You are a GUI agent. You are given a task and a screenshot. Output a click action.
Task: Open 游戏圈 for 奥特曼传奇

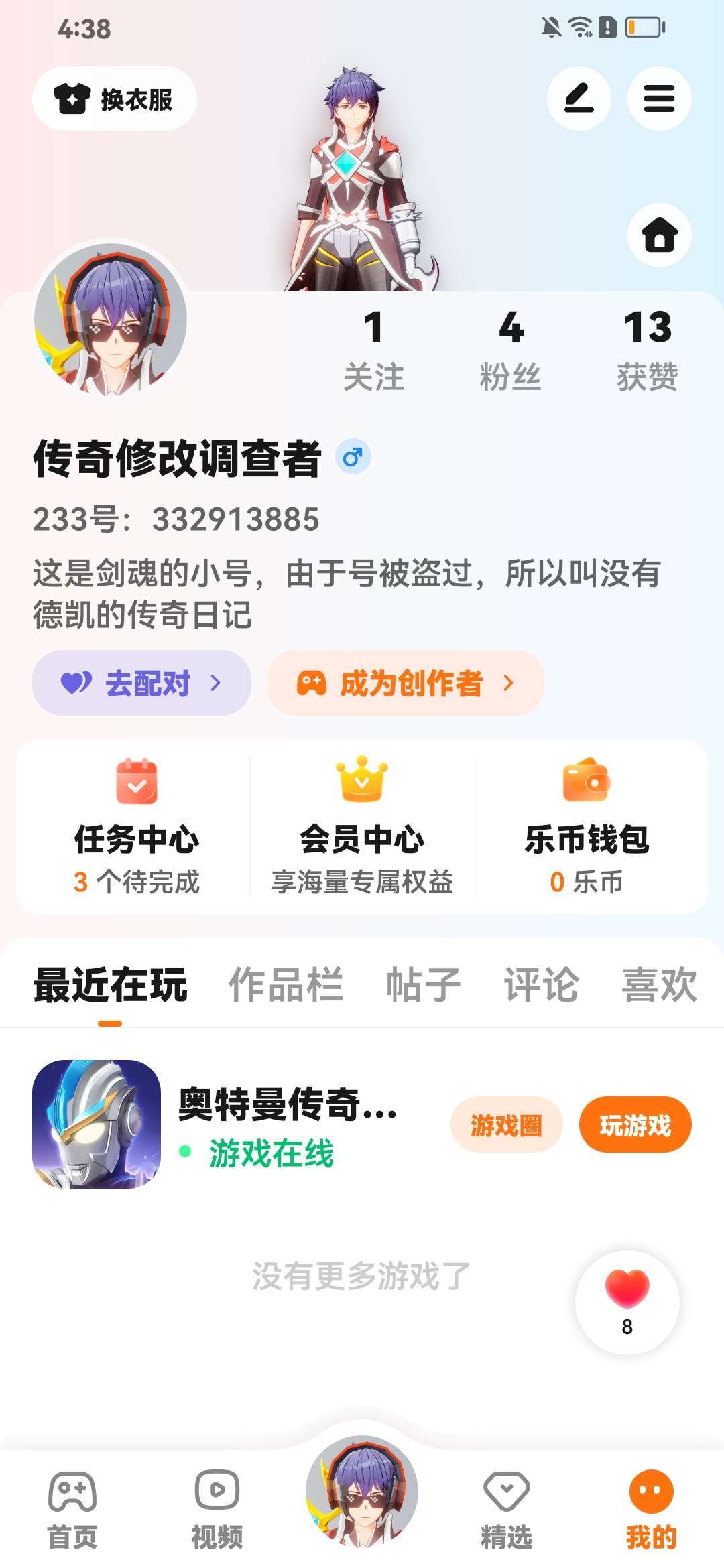(506, 1124)
